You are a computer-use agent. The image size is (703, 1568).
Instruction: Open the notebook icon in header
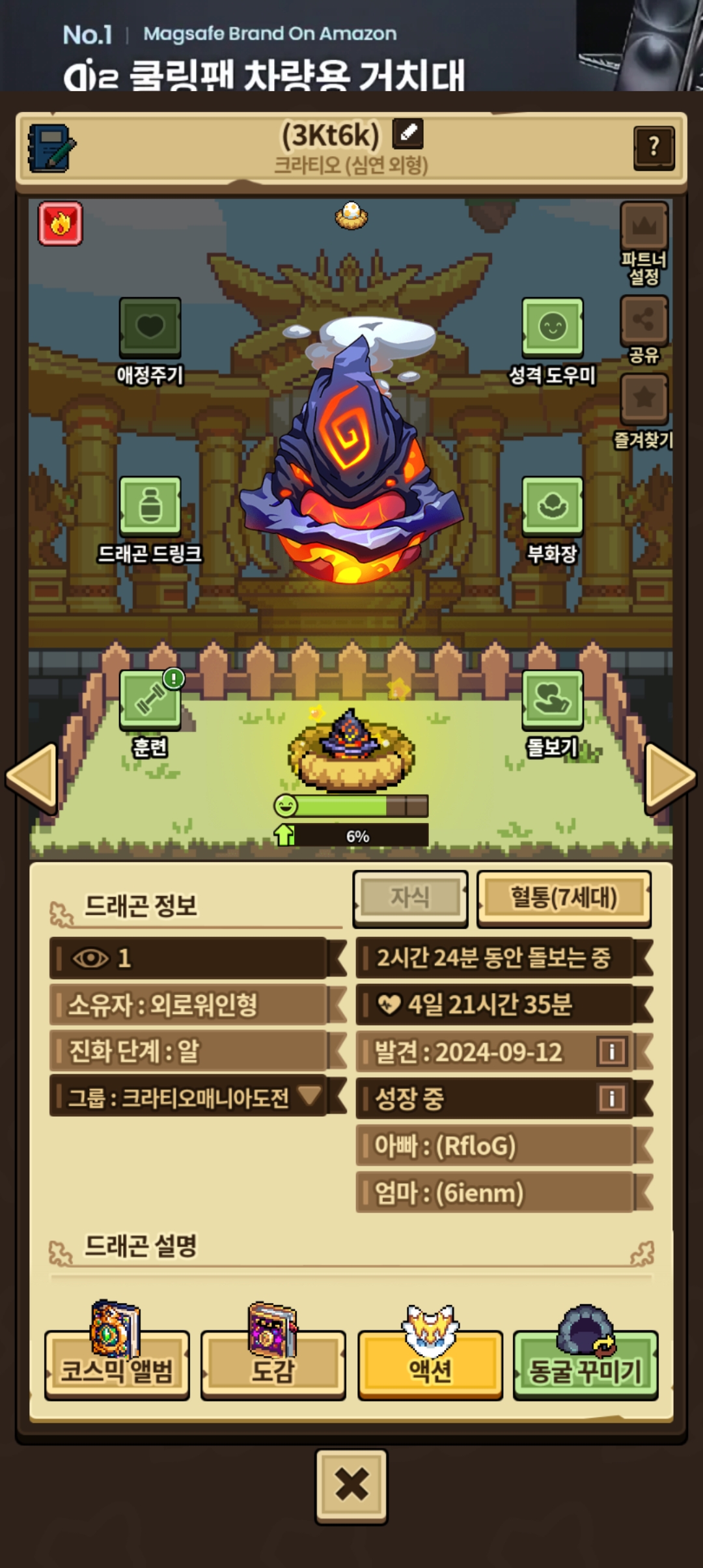tap(52, 148)
